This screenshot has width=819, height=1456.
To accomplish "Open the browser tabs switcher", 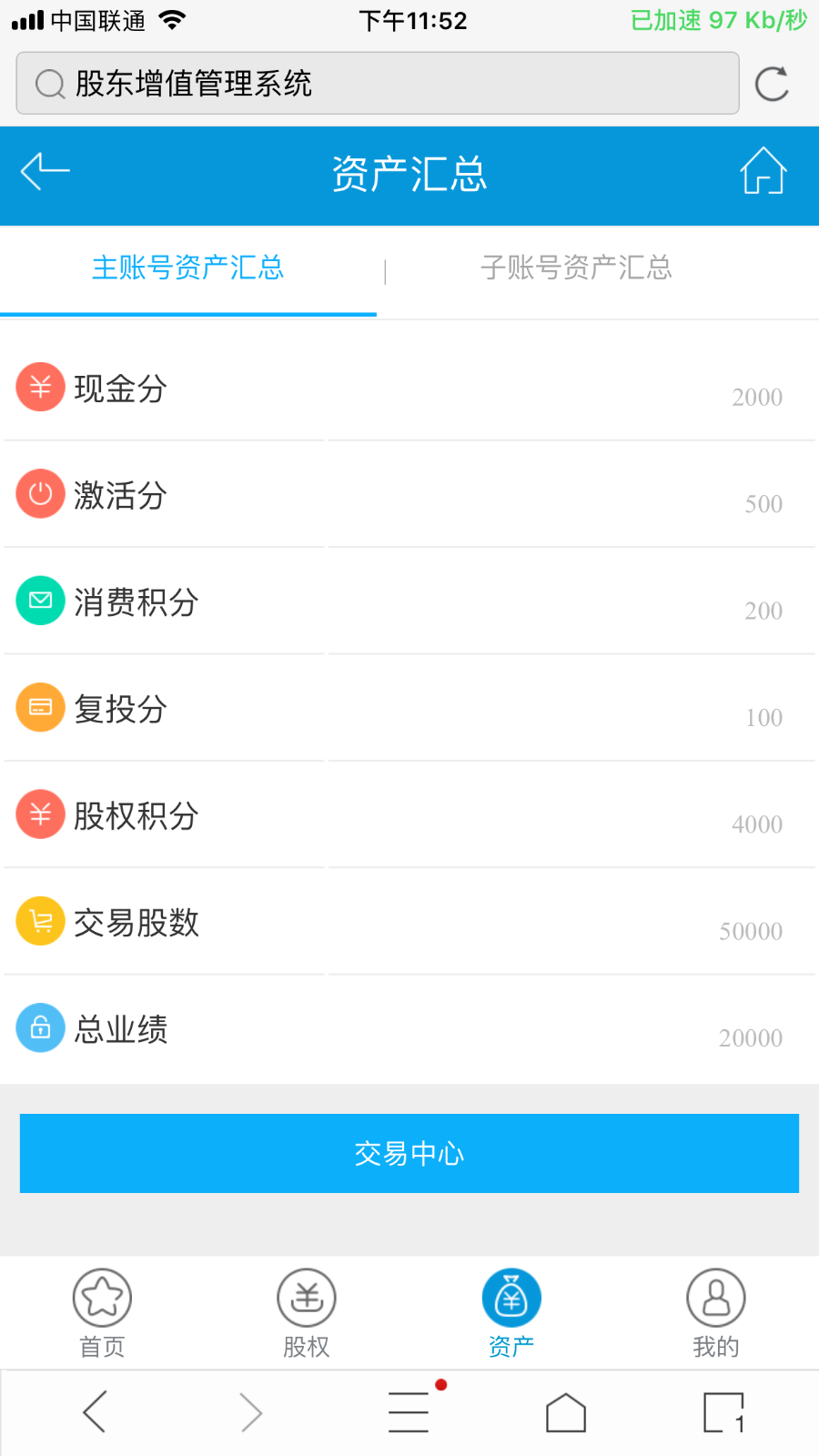I will click(x=724, y=1412).
